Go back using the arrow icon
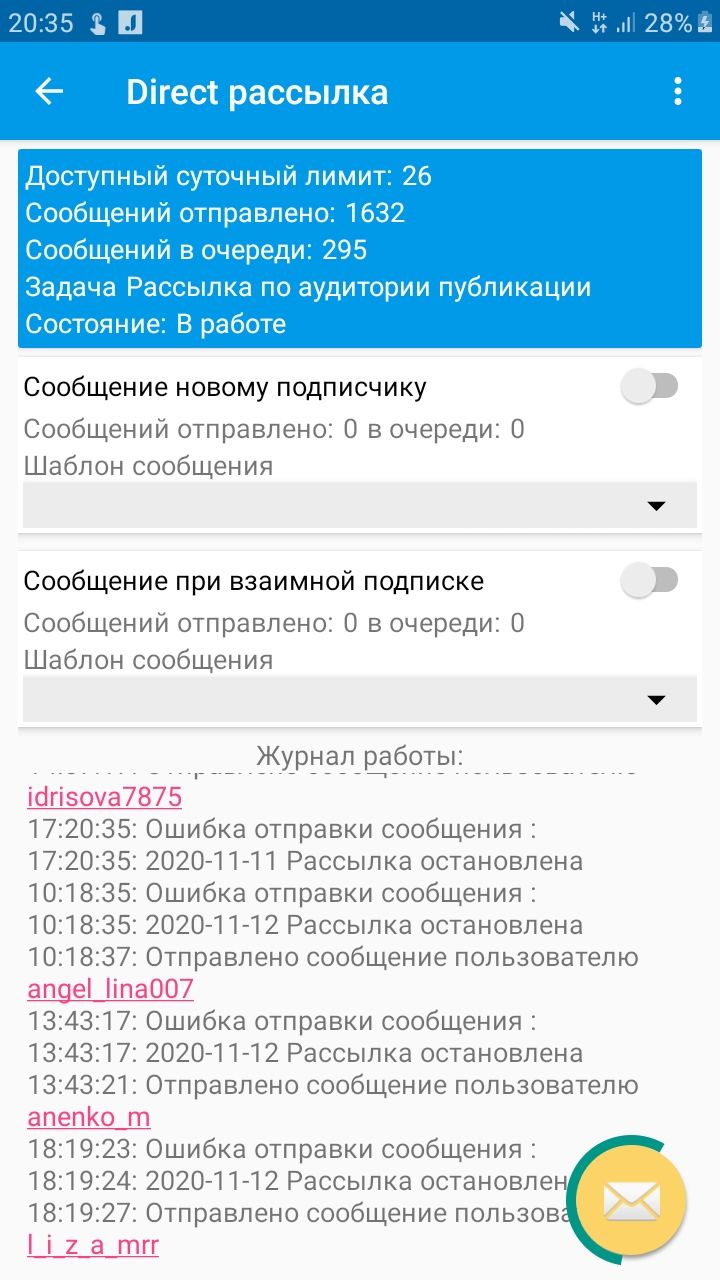 [x=49, y=92]
